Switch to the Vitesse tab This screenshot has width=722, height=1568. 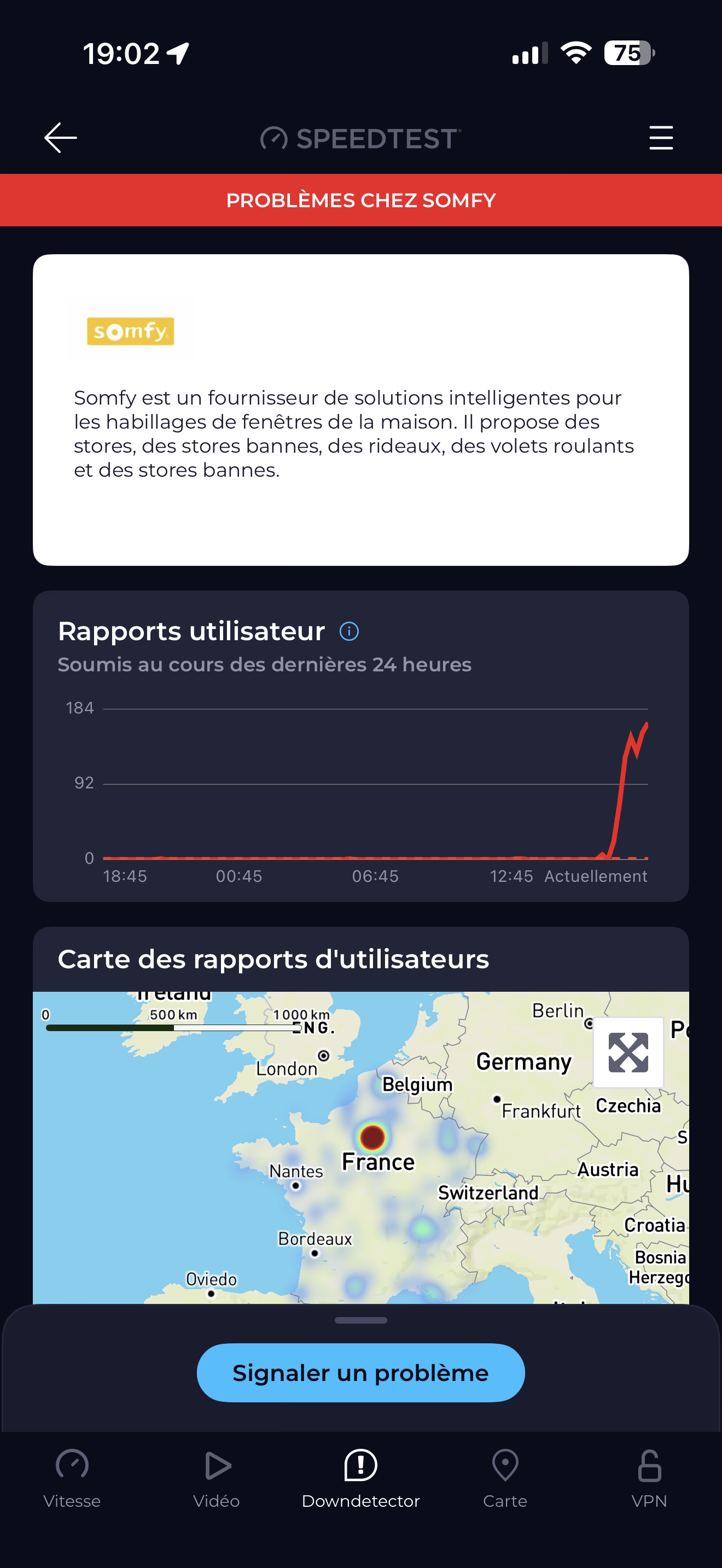pyautogui.click(x=72, y=1478)
